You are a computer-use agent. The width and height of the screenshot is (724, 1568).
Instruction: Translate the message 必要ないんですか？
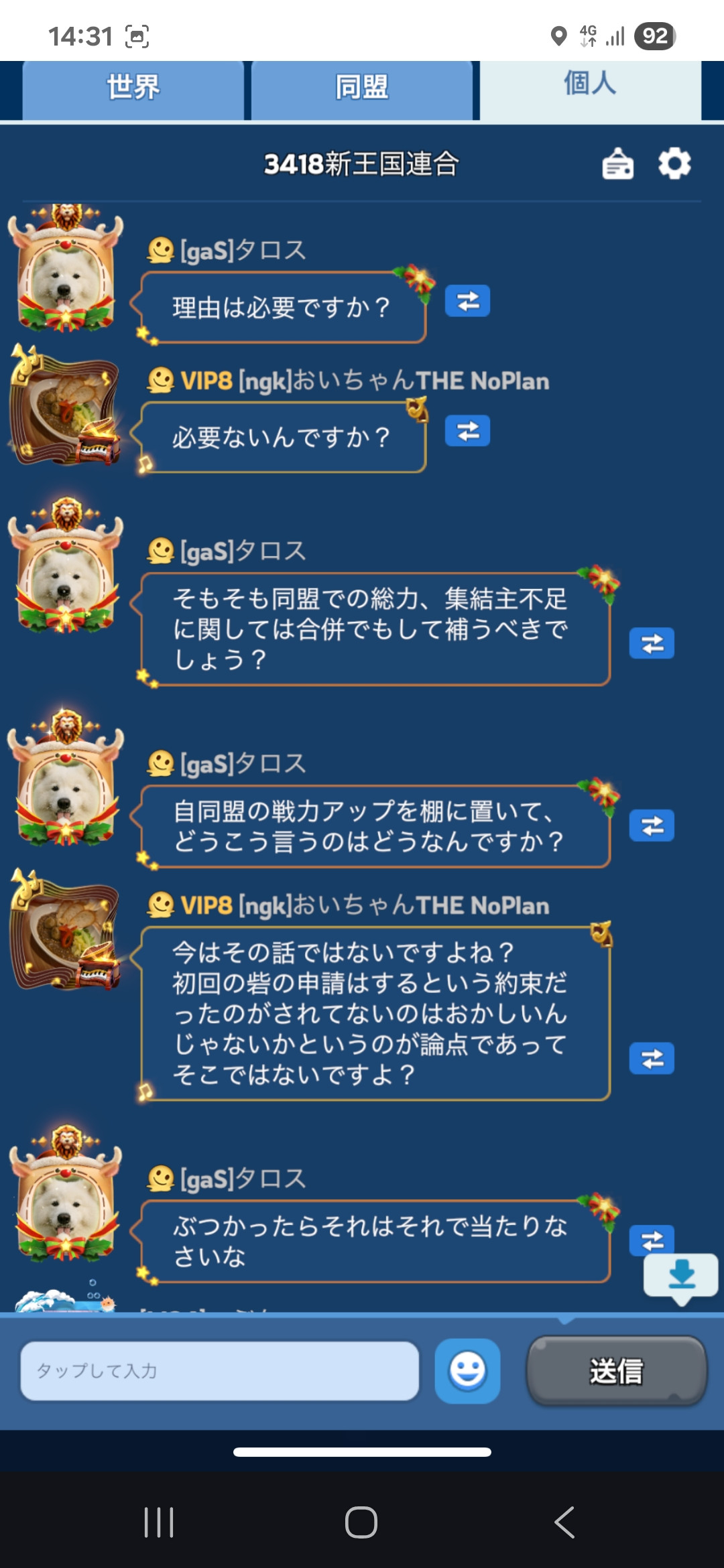point(467,431)
